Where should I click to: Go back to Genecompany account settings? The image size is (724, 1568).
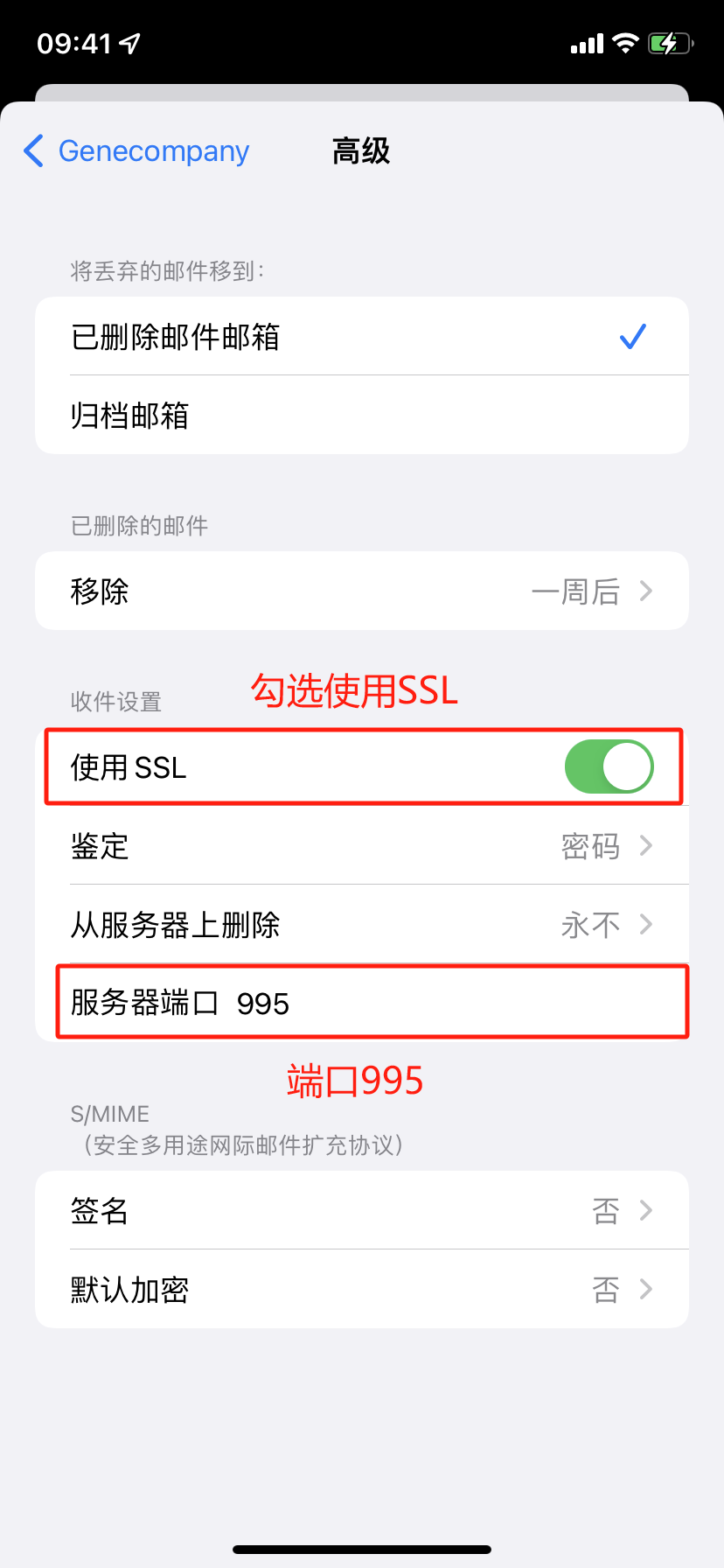(137, 151)
